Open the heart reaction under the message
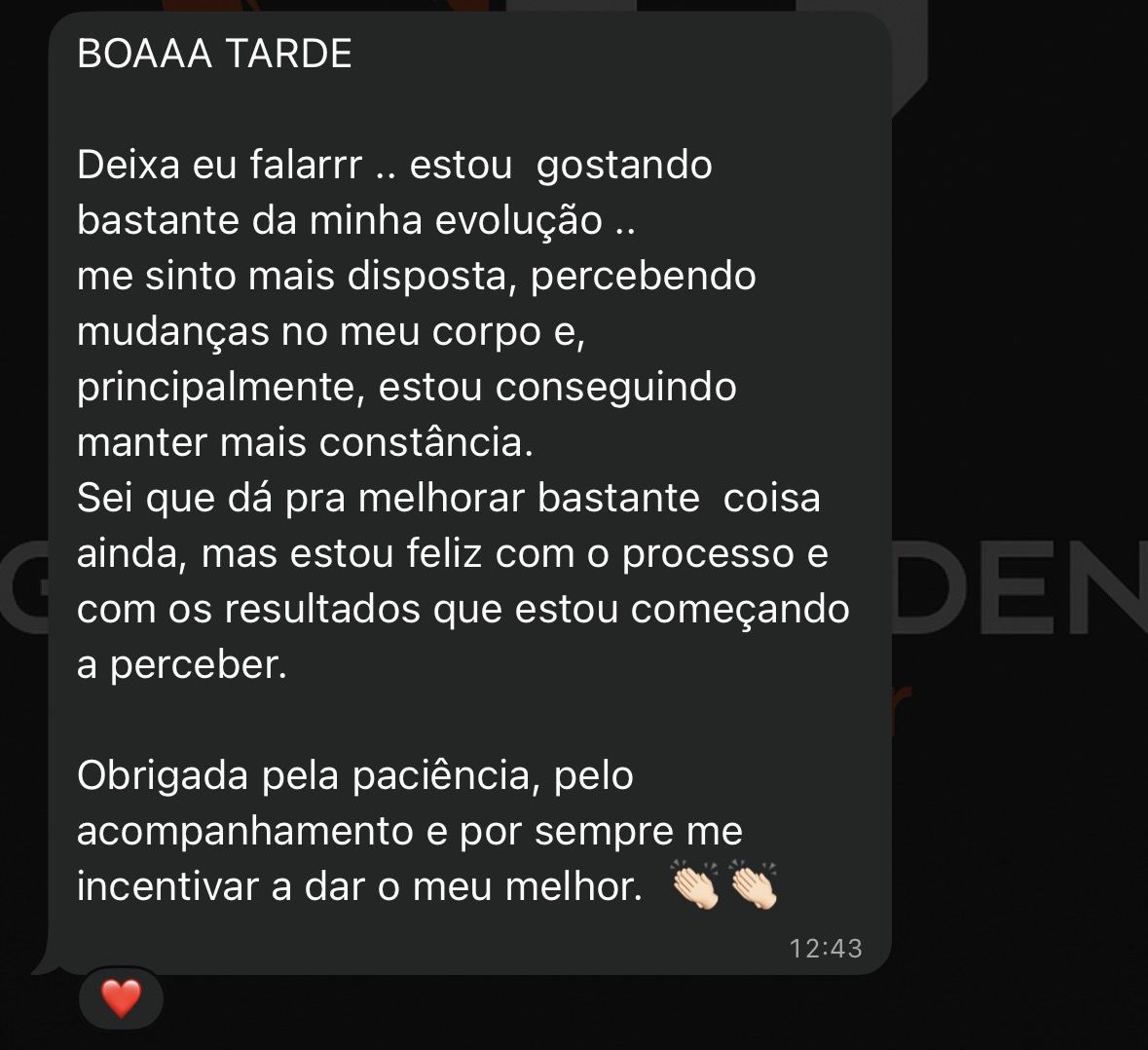The image size is (1148, 1050). pyautogui.click(x=121, y=998)
